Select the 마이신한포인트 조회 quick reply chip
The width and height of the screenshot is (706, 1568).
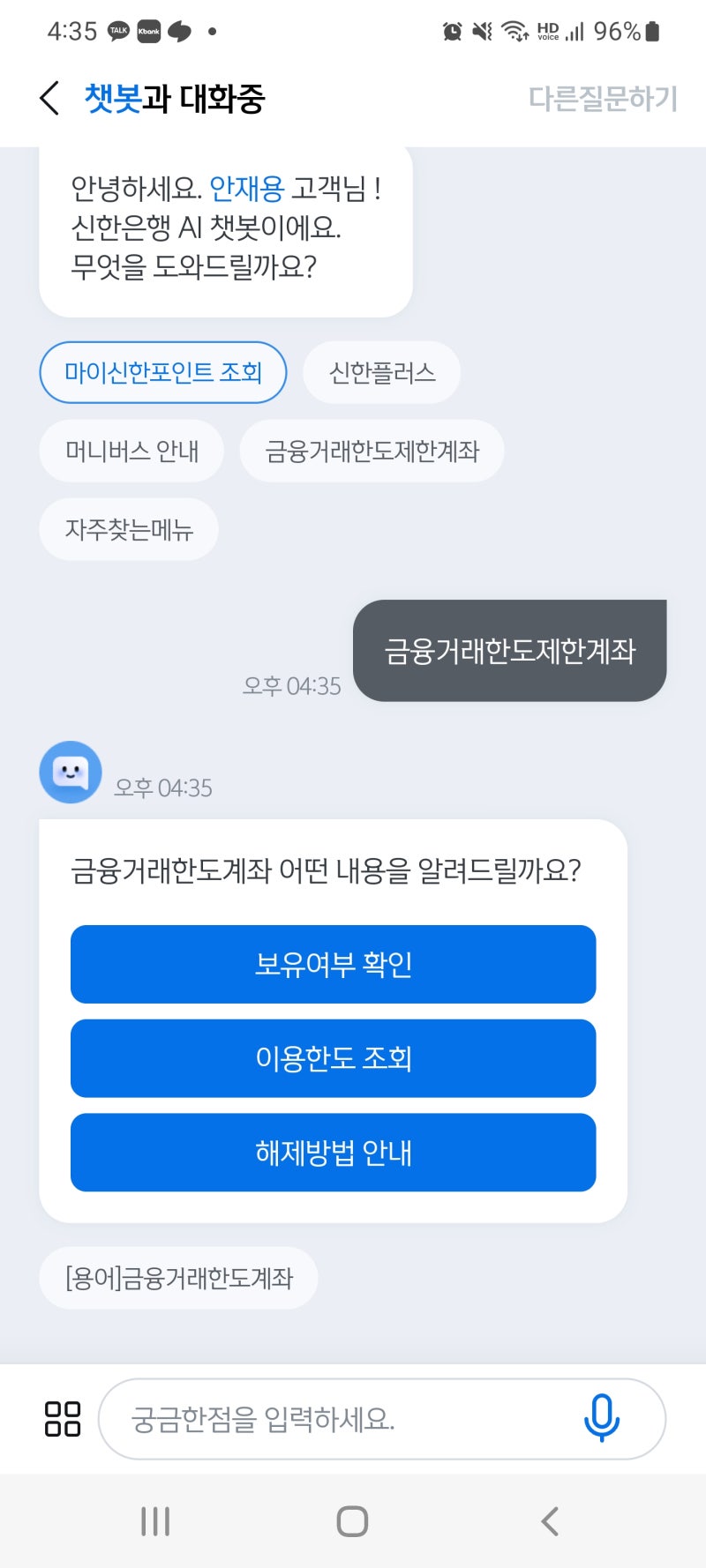[162, 372]
